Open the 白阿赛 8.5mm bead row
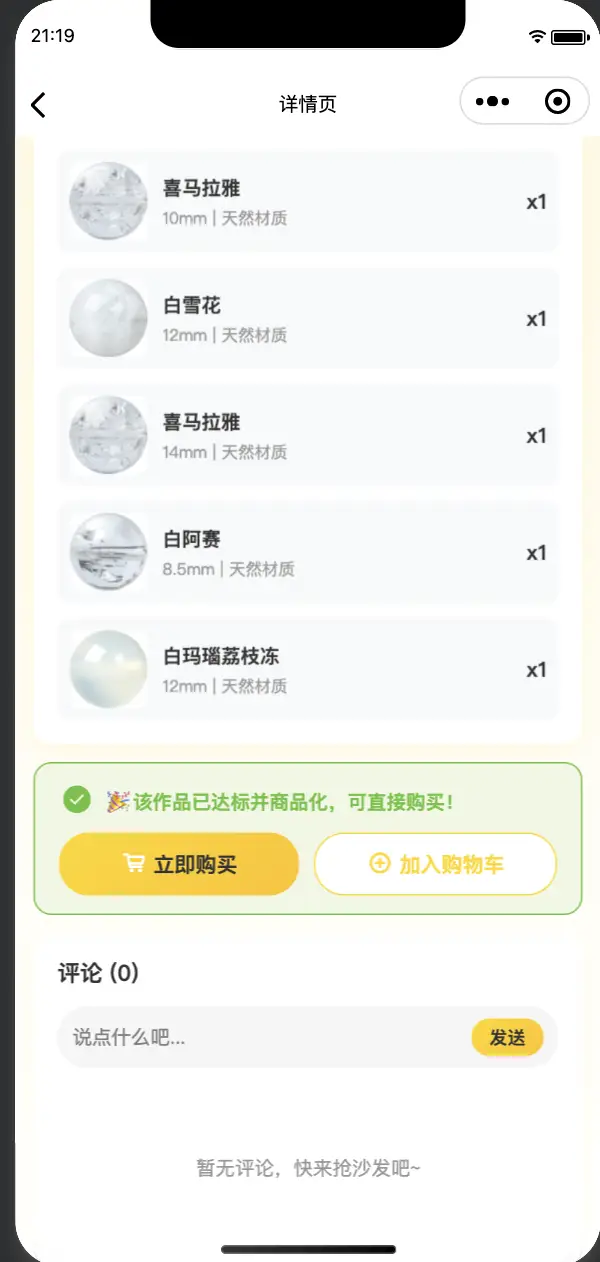This screenshot has width=600, height=1262. (307, 553)
